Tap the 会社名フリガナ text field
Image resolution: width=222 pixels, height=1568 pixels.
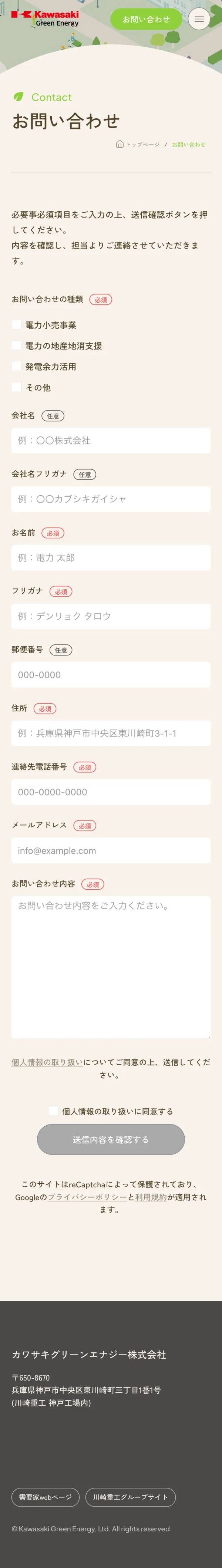[x=111, y=499]
